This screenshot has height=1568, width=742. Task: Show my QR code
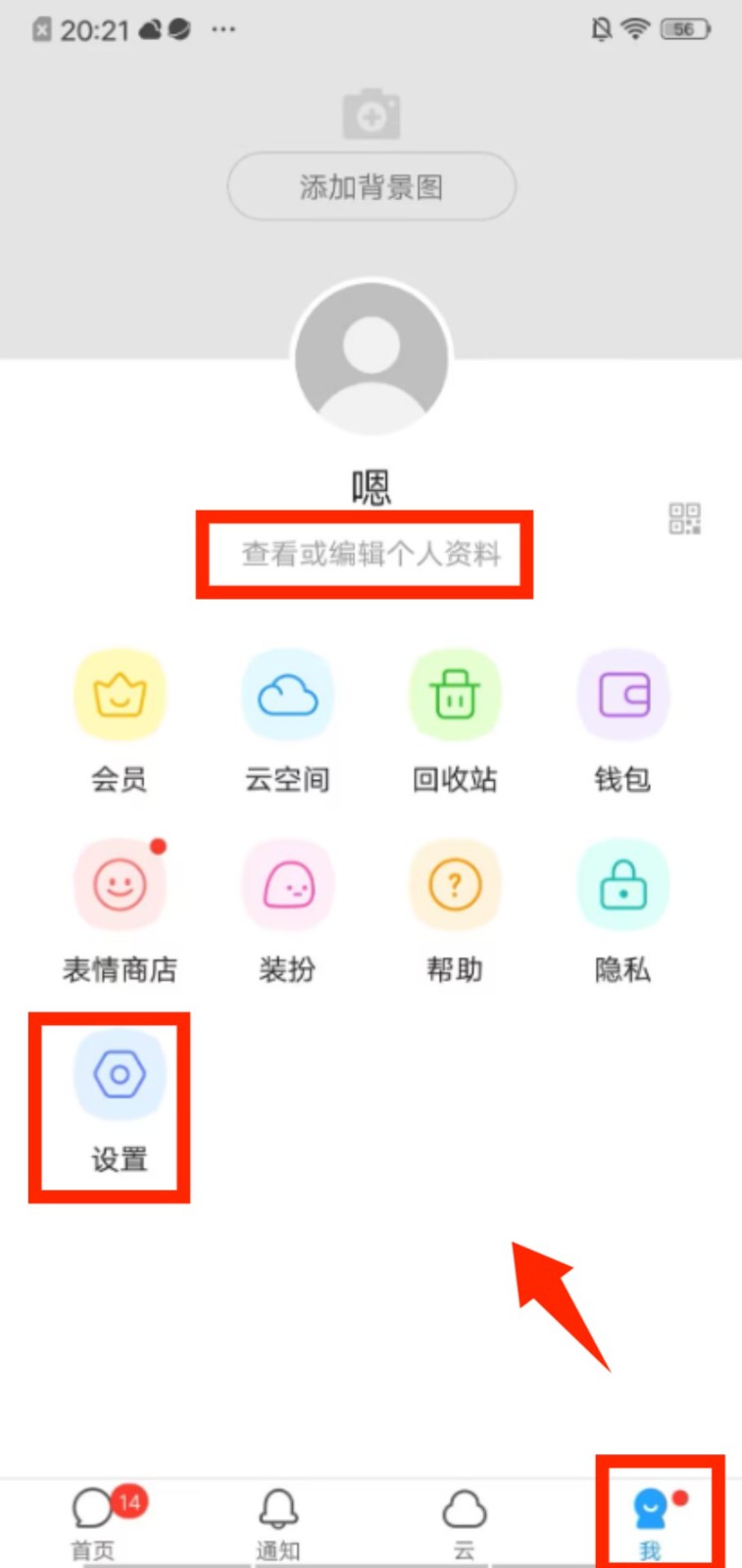[x=684, y=518]
